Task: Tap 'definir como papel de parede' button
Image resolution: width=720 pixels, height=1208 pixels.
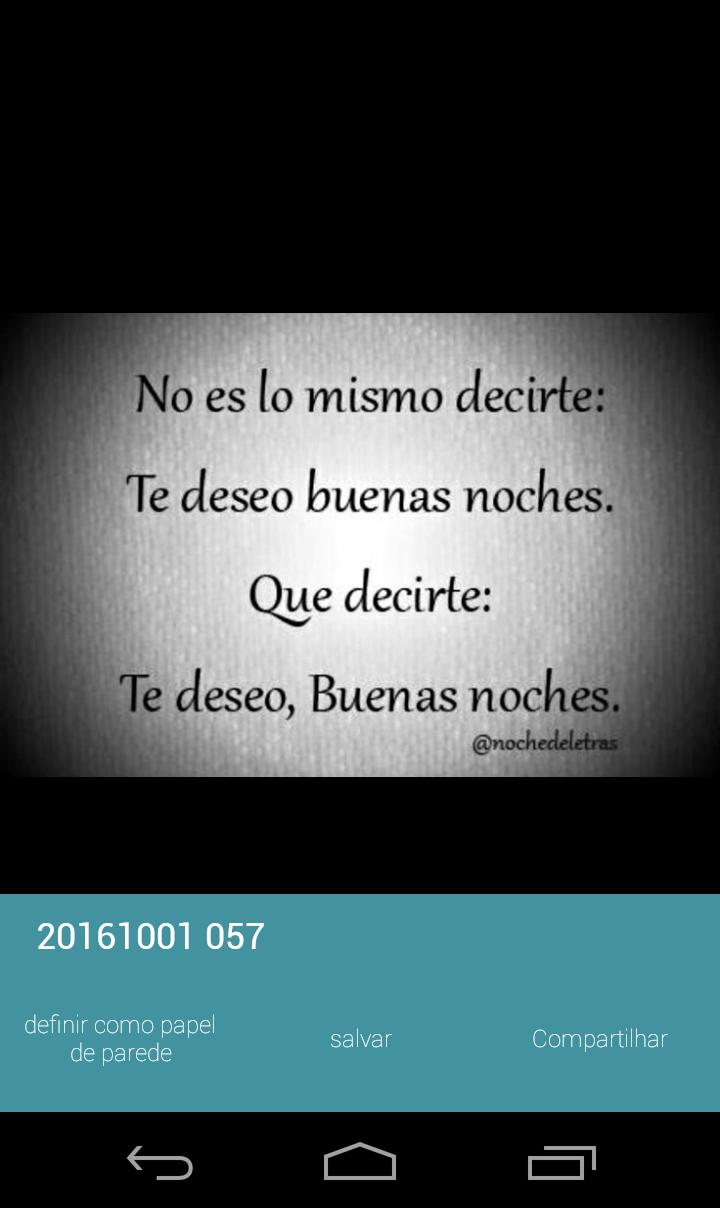Action: 120,1039
